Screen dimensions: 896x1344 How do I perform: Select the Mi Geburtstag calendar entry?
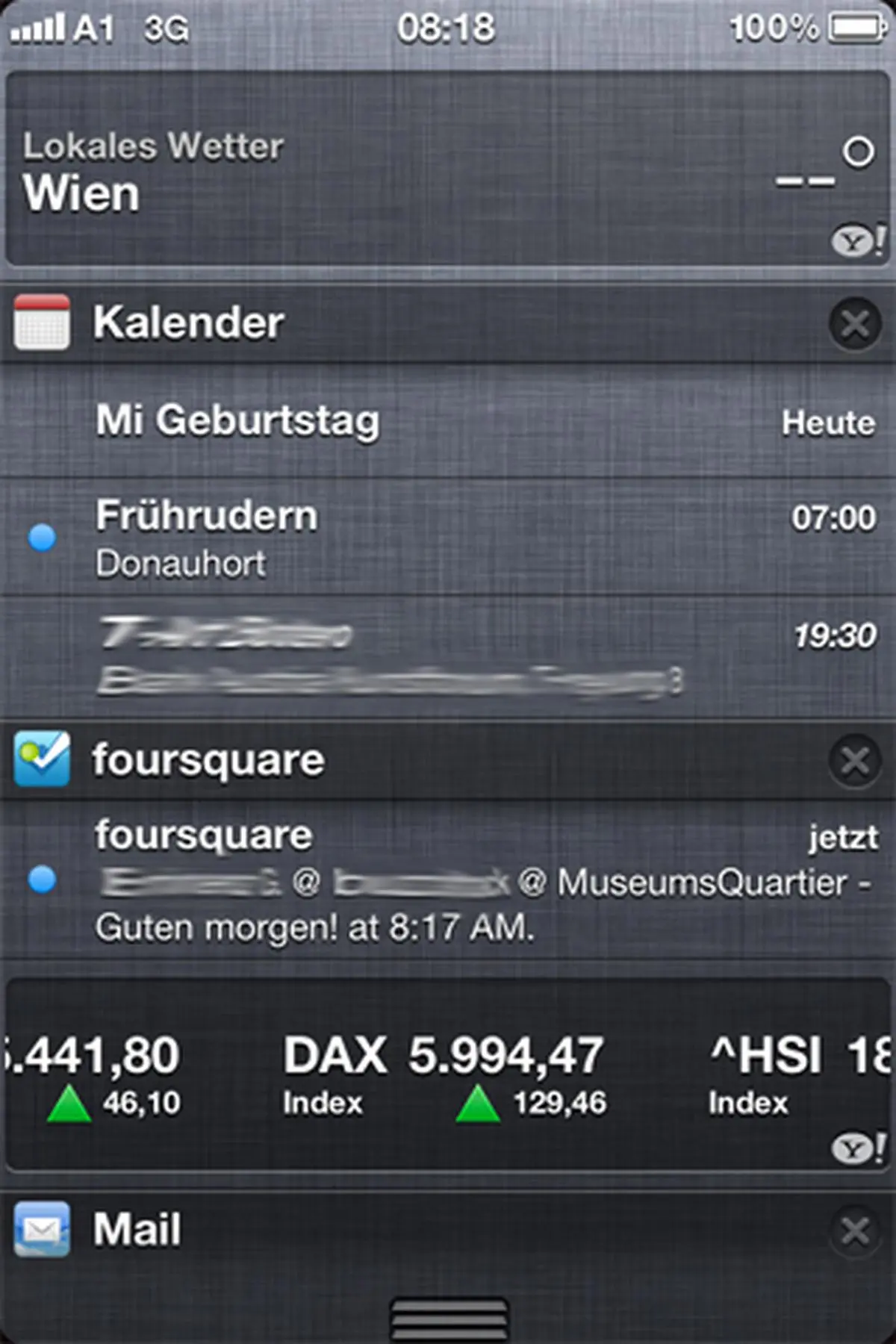click(299, 420)
